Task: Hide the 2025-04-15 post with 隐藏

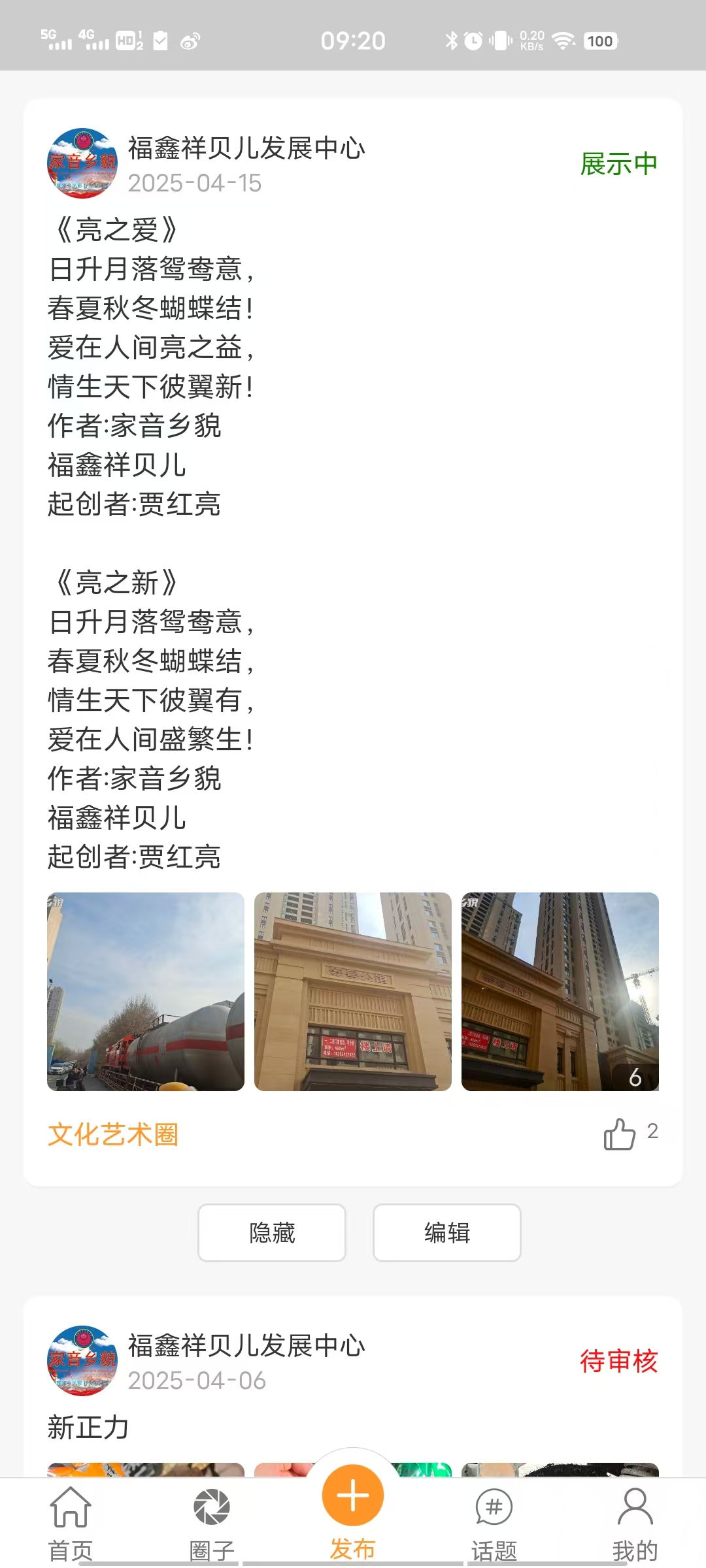Action: [272, 1233]
